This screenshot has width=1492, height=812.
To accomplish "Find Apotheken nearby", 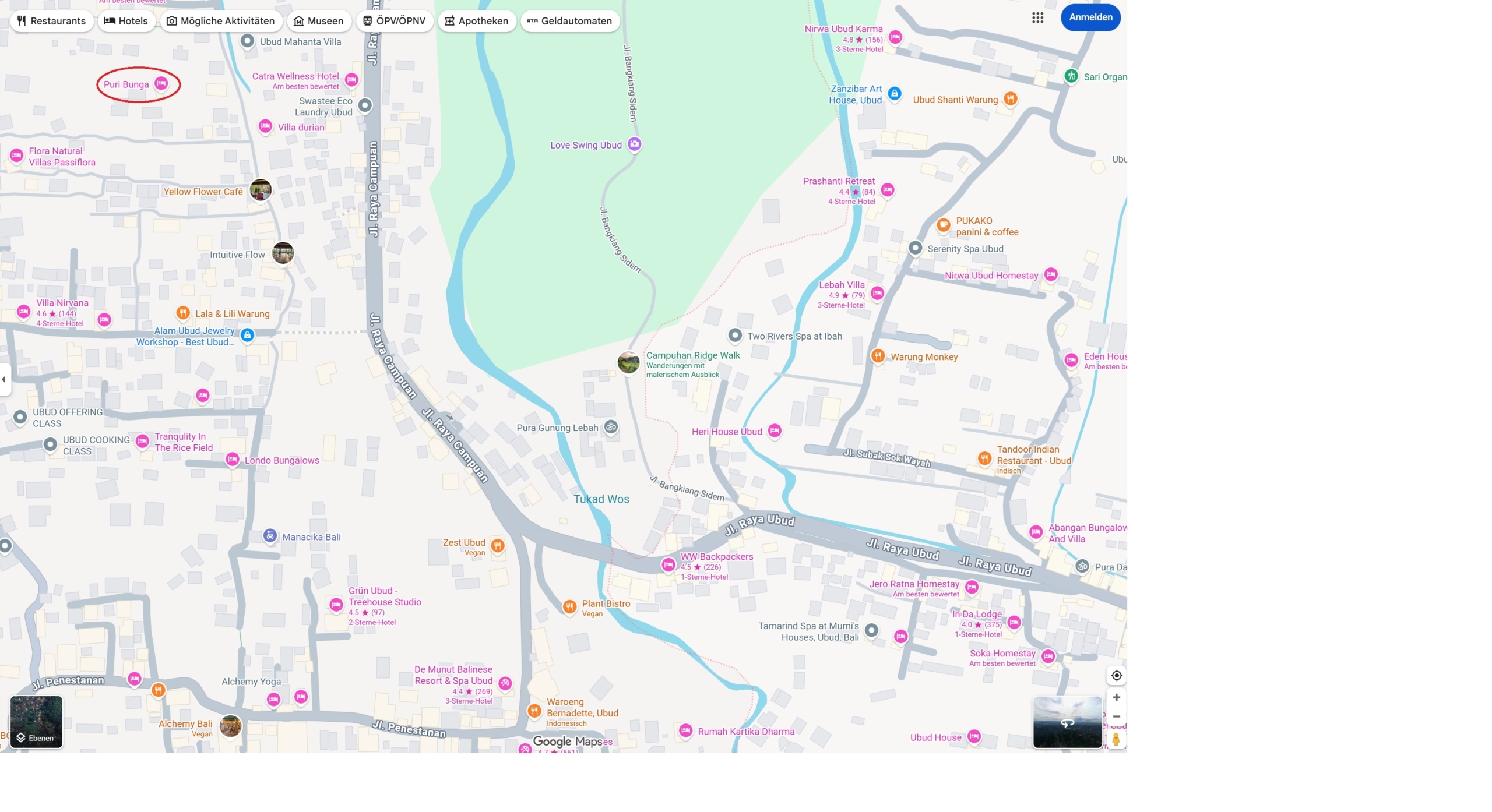I will (x=476, y=21).
